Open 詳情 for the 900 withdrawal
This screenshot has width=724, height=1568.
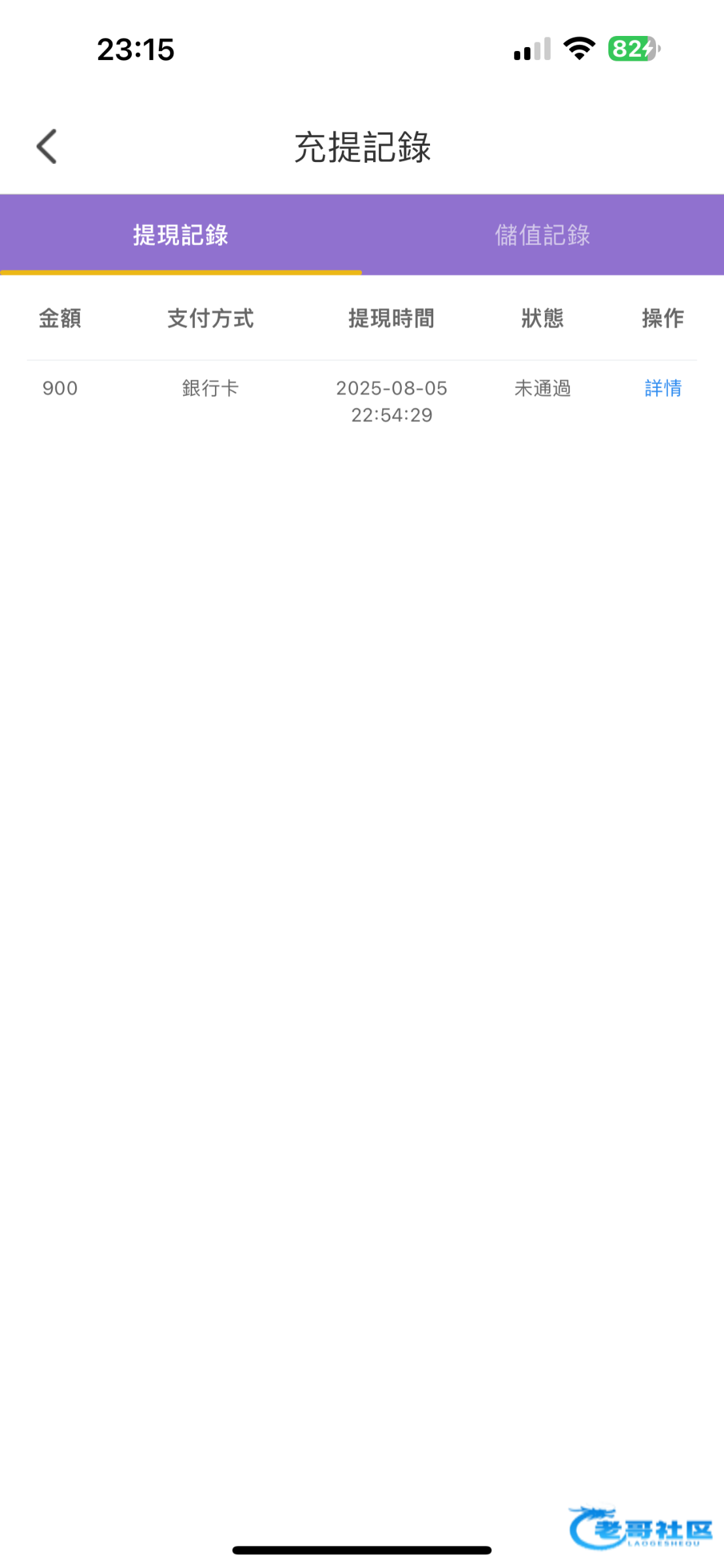tap(663, 388)
